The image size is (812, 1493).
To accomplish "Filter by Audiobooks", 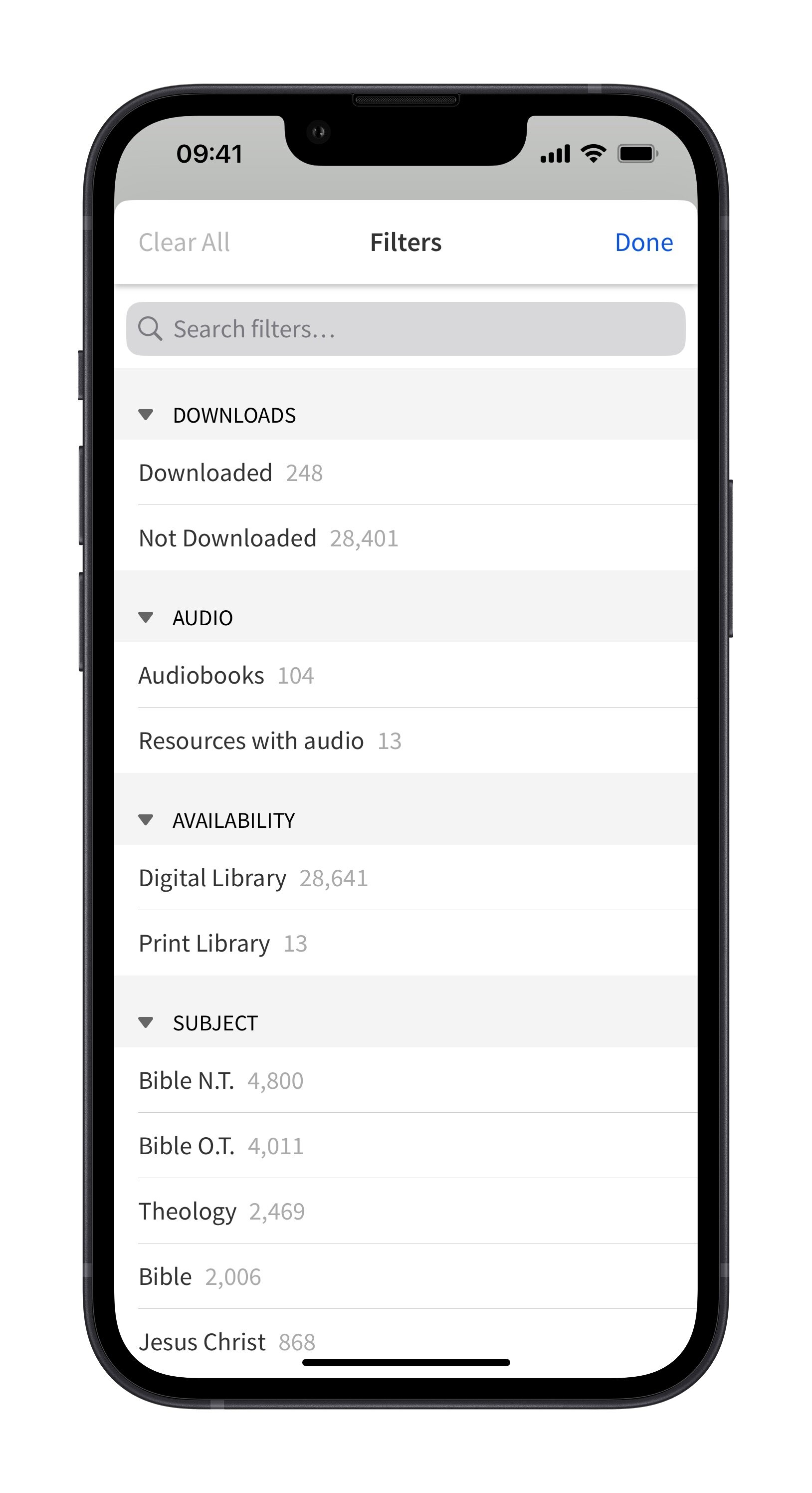I will tap(406, 675).
